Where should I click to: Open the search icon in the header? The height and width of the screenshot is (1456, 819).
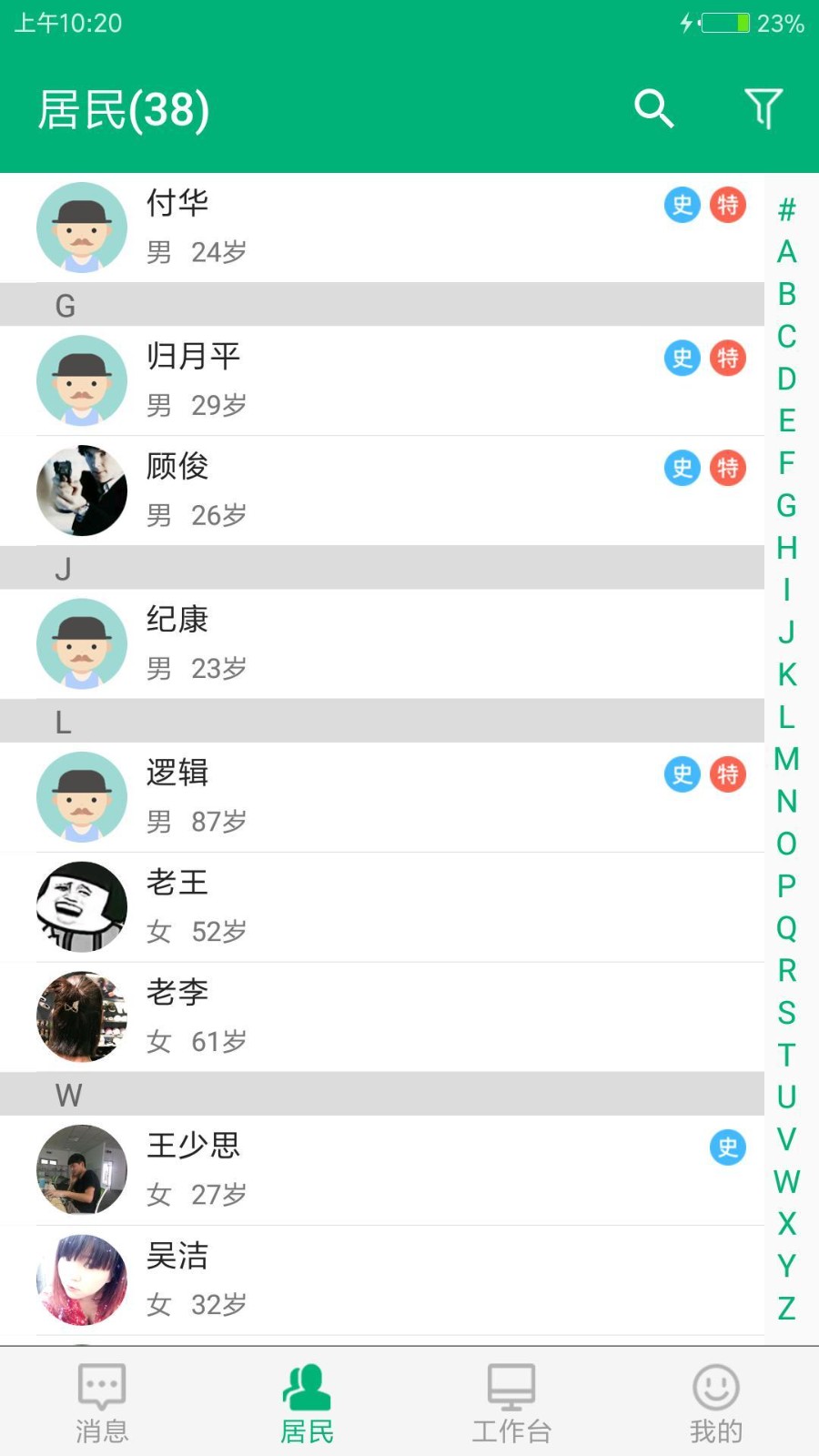coord(653,108)
